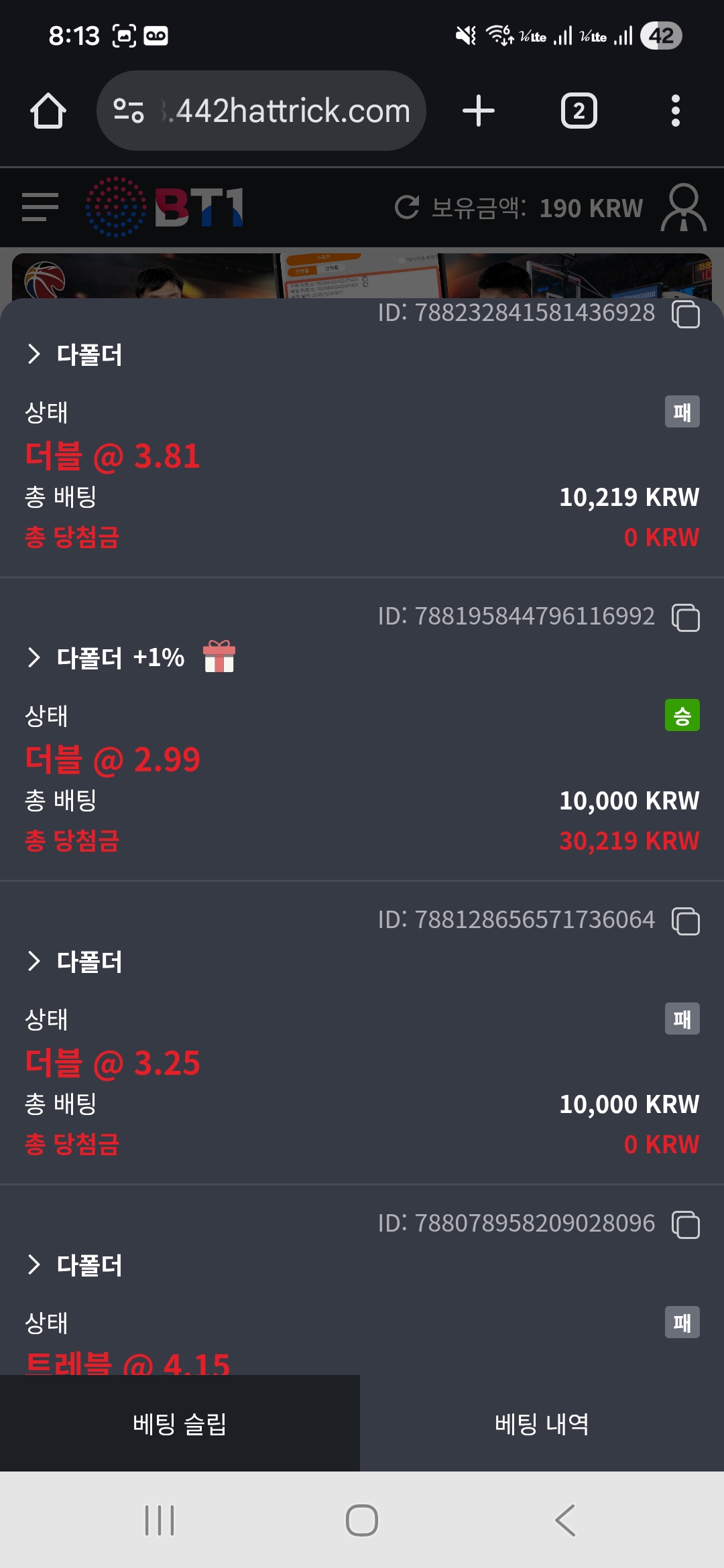Switch to the 베팅 슬립 tab

[180, 1423]
